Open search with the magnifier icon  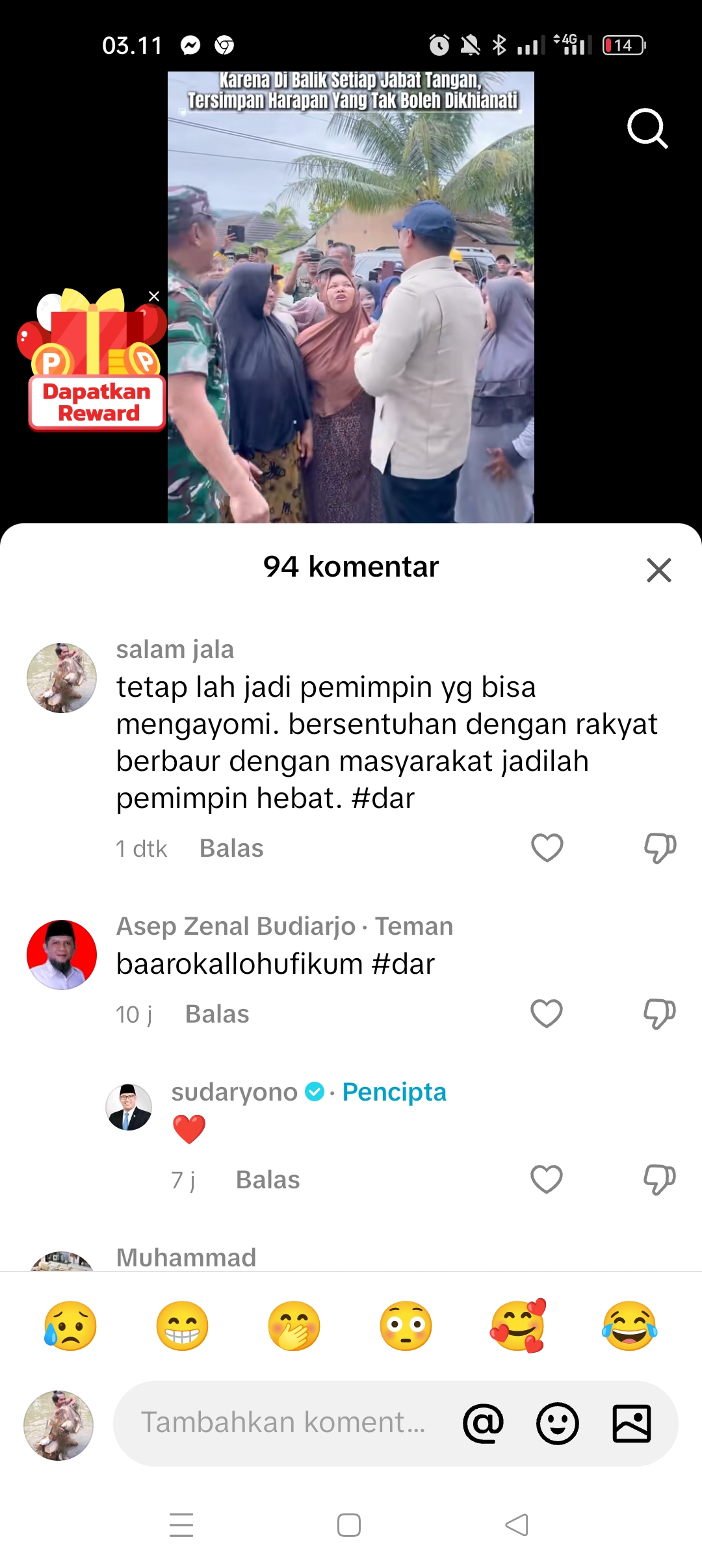tap(647, 129)
